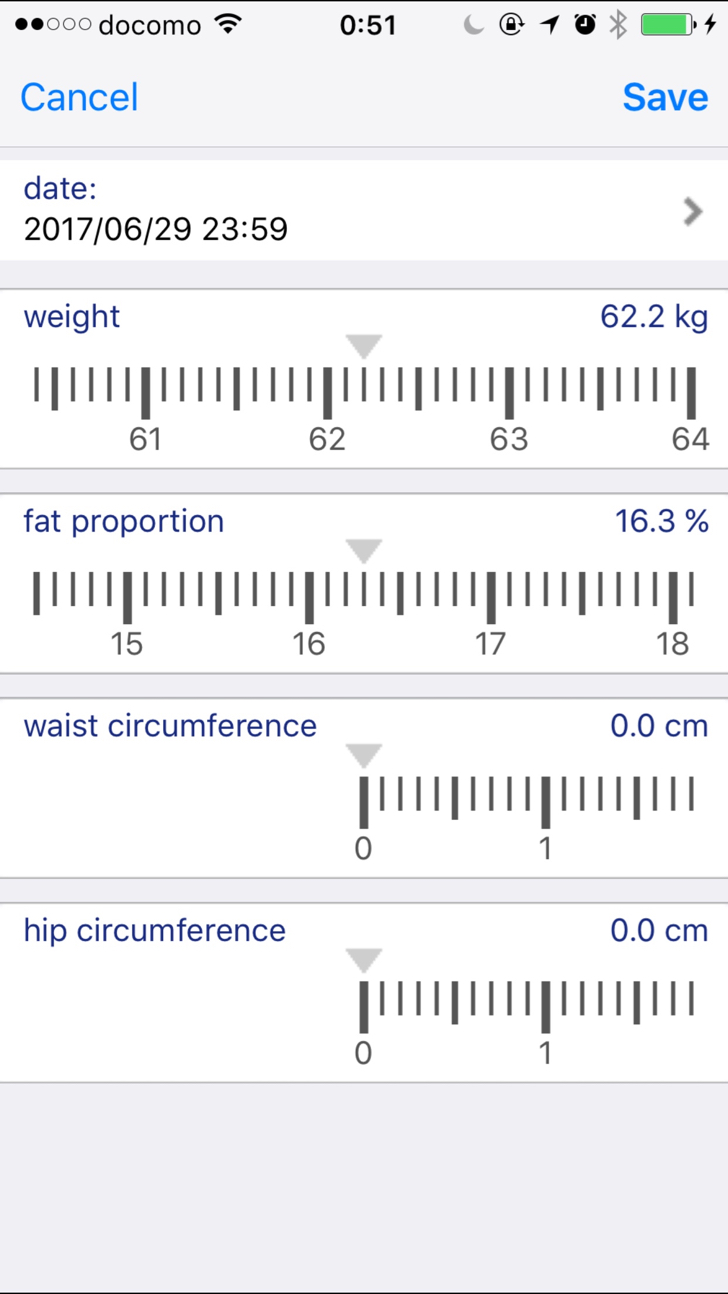Cancel editing this entry

point(79,97)
